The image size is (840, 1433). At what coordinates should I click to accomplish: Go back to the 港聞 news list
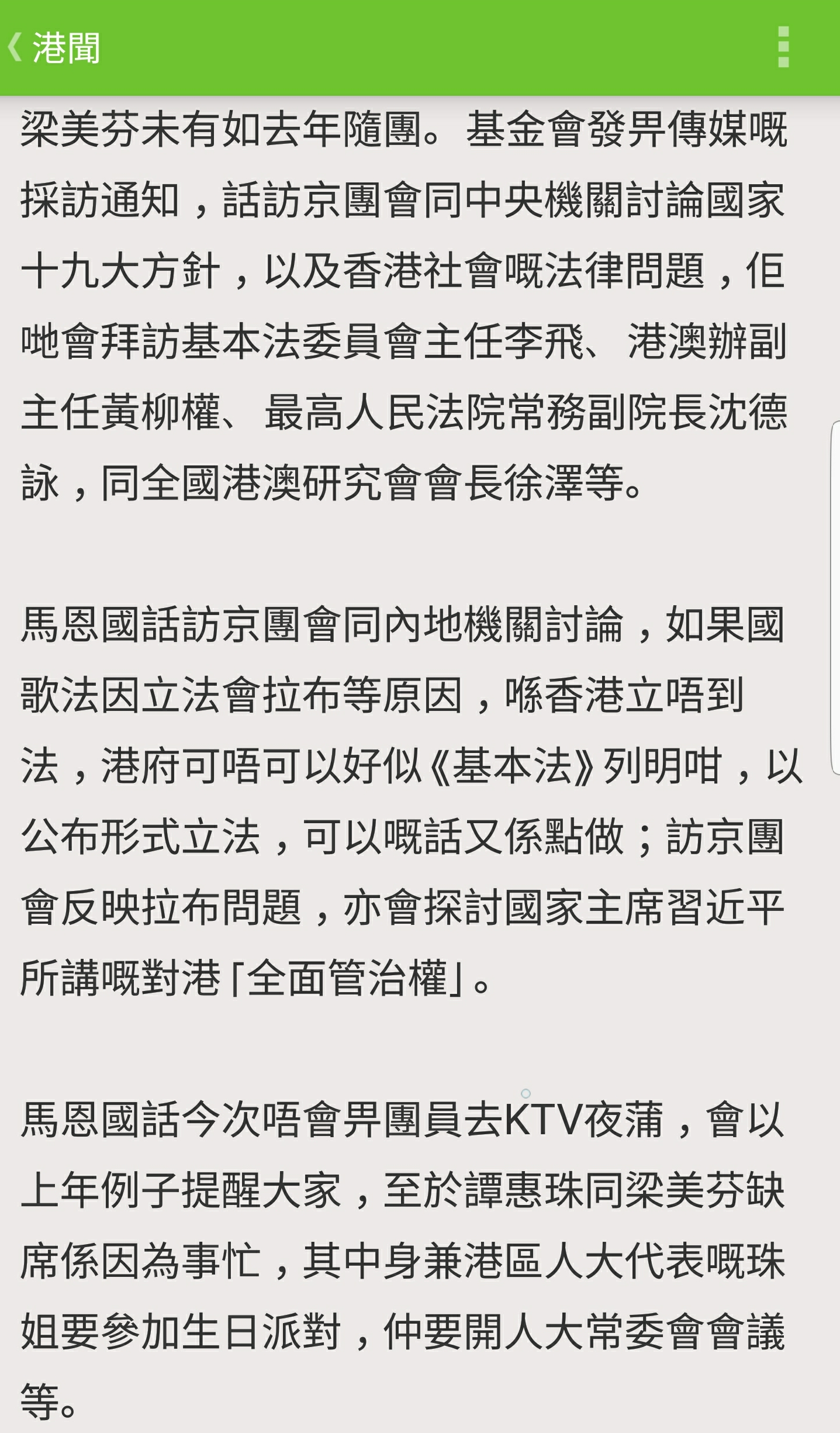click(53, 48)
